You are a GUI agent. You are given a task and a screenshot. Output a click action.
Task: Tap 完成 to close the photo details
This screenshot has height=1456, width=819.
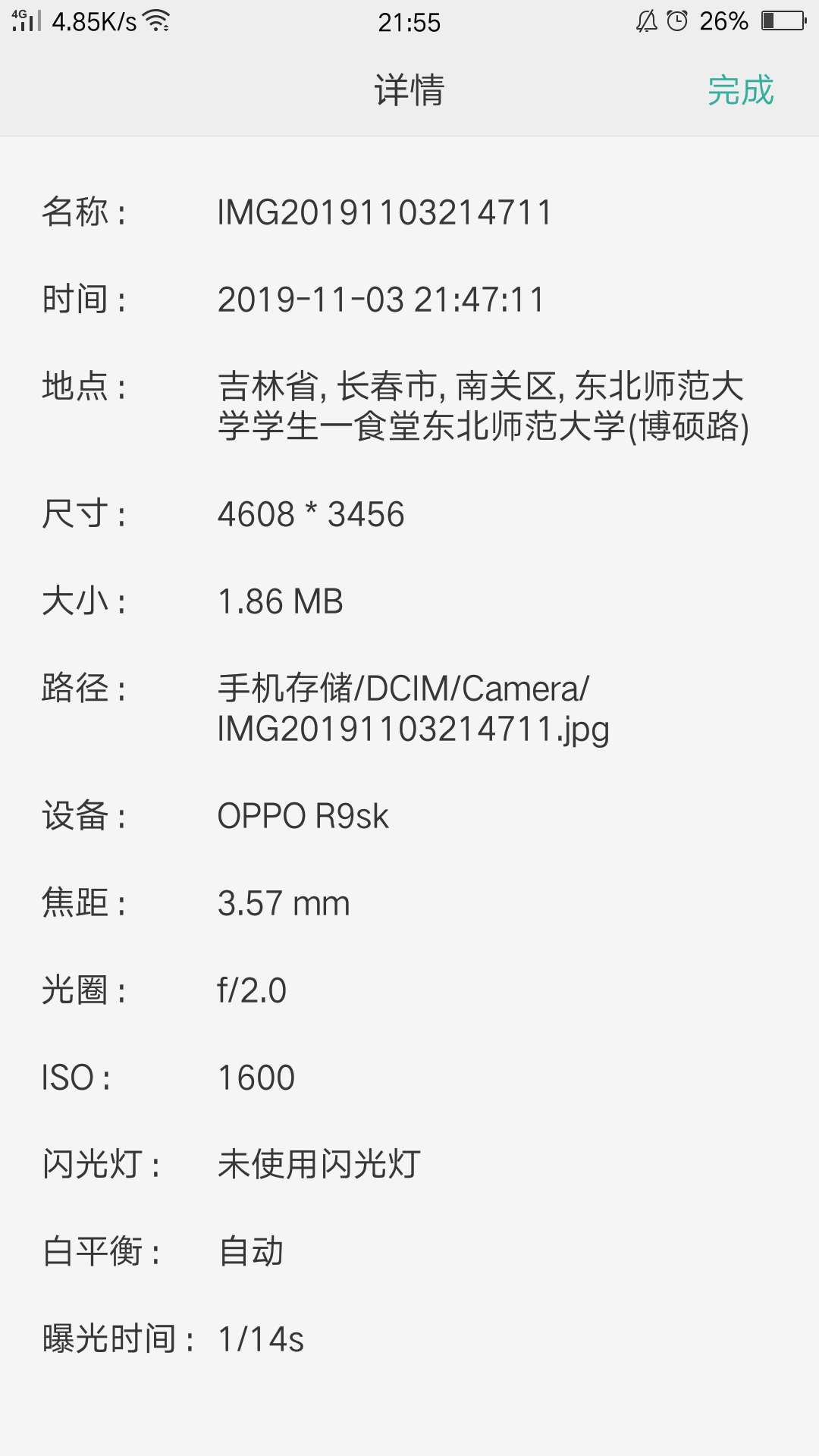point(740,91)
